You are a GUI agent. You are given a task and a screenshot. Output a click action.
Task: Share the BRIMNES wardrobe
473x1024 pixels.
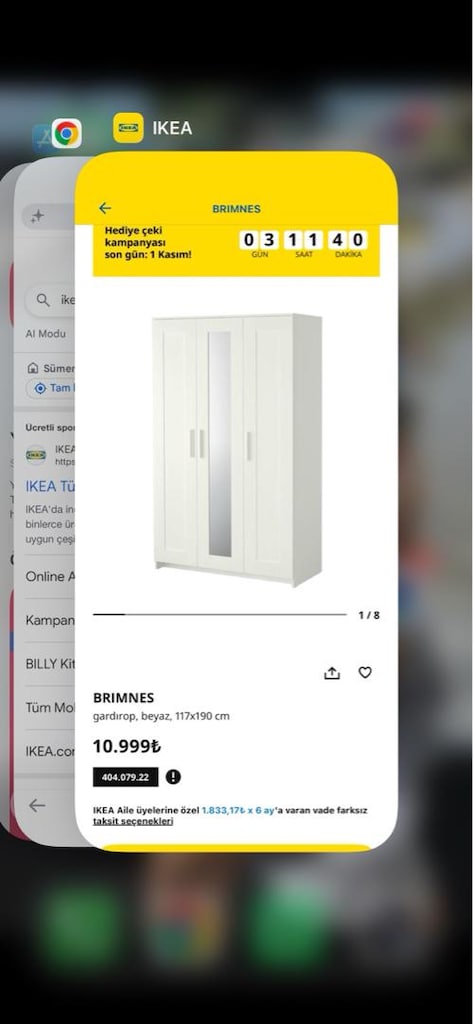pyautogui.click(x=332, y=673)
